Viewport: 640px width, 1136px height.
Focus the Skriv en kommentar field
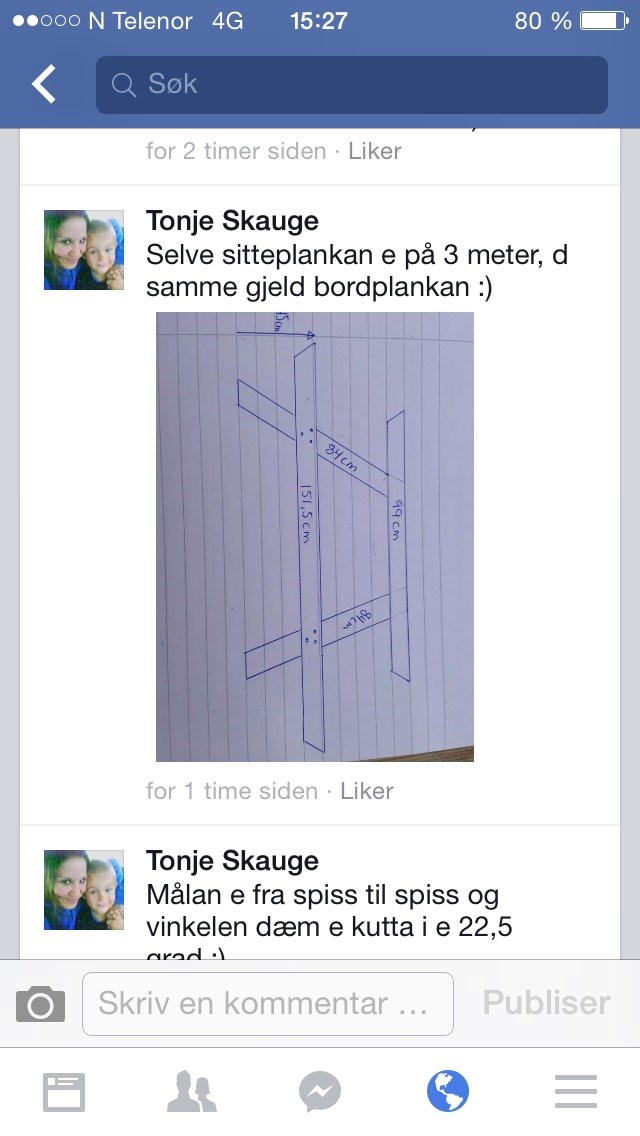pyautogui.click(x=267, y=1003)
